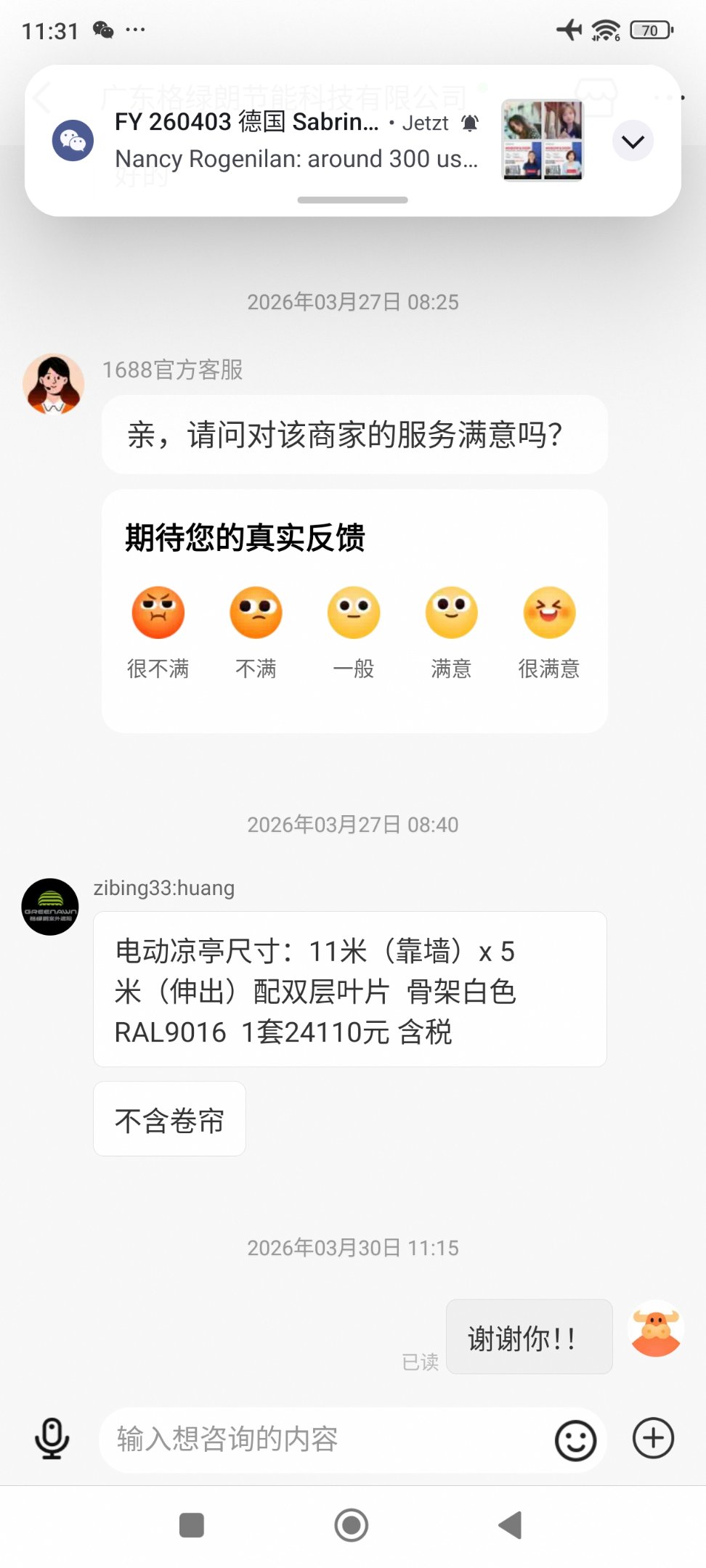Image resolution: width=706 pixels, height=1568 pixels.
Task: Expand the notification with the chevron
Action: click(633, 141)
